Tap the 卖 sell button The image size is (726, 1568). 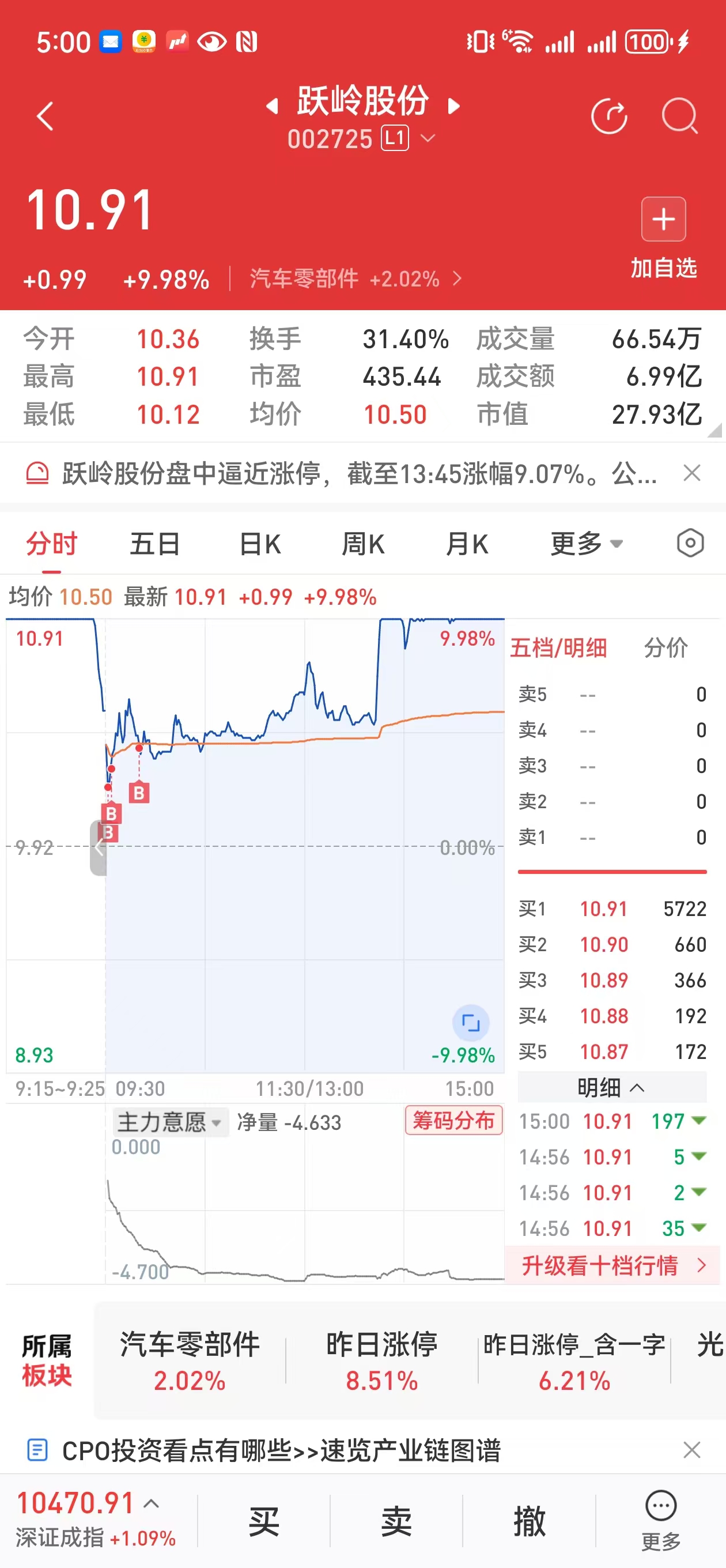click(396, 1521)
